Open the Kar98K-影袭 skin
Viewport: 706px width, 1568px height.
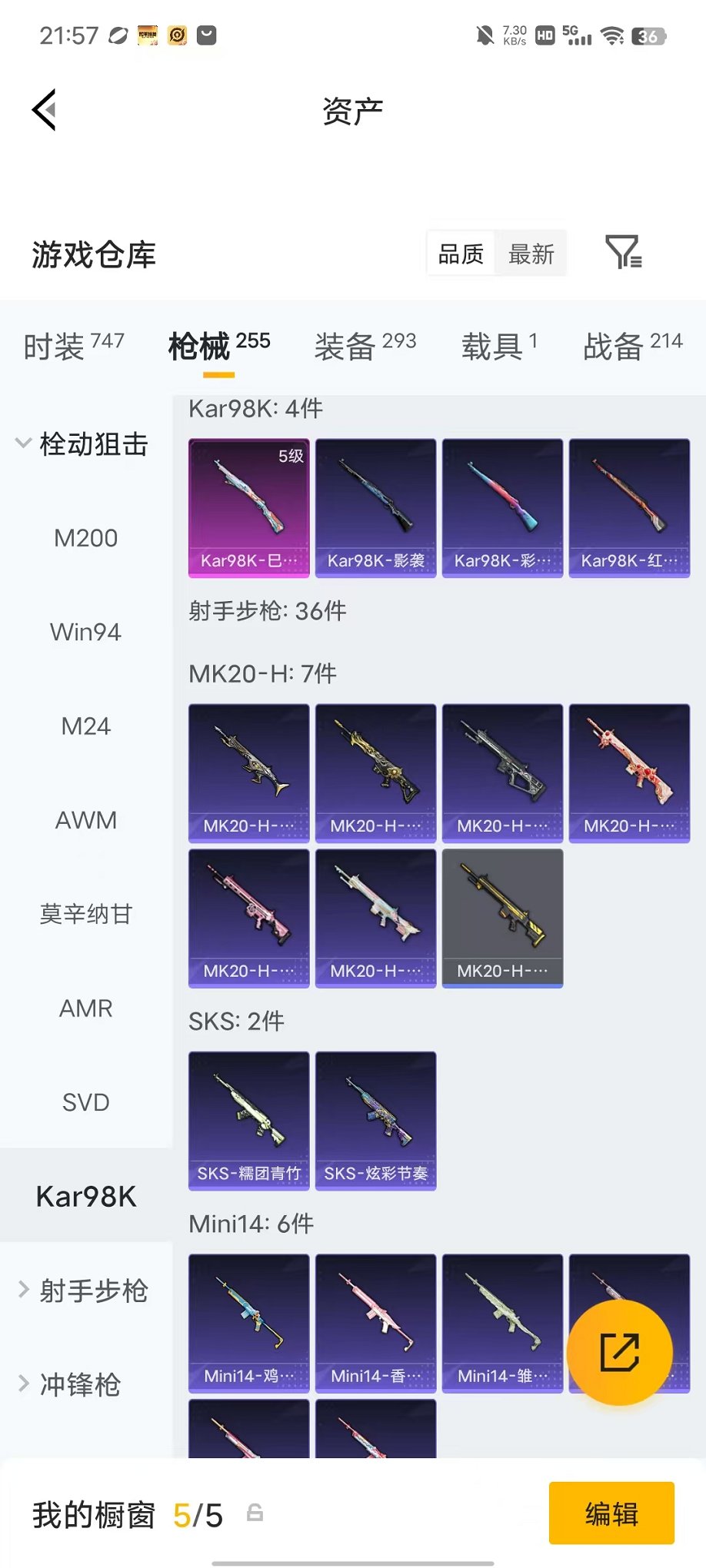pos(376,508)
